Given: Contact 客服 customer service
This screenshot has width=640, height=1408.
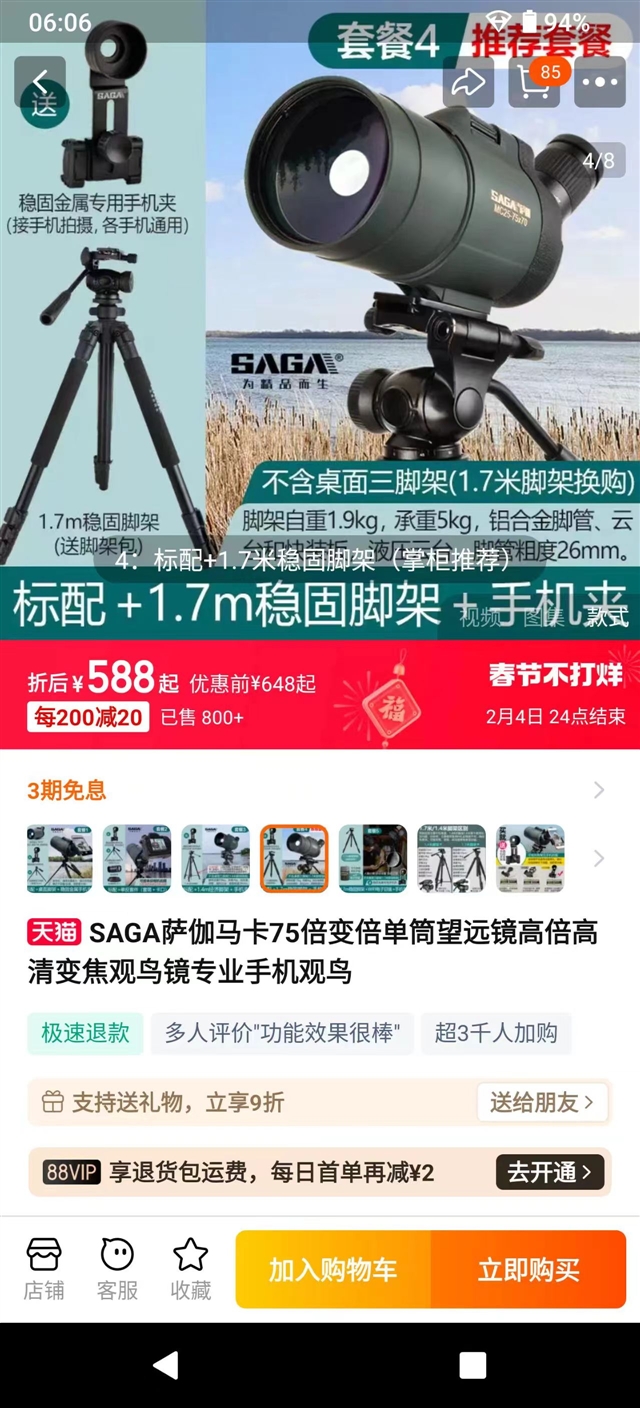Looking at the screenshot, I should pyautogui.click(x=117, y=1268).
